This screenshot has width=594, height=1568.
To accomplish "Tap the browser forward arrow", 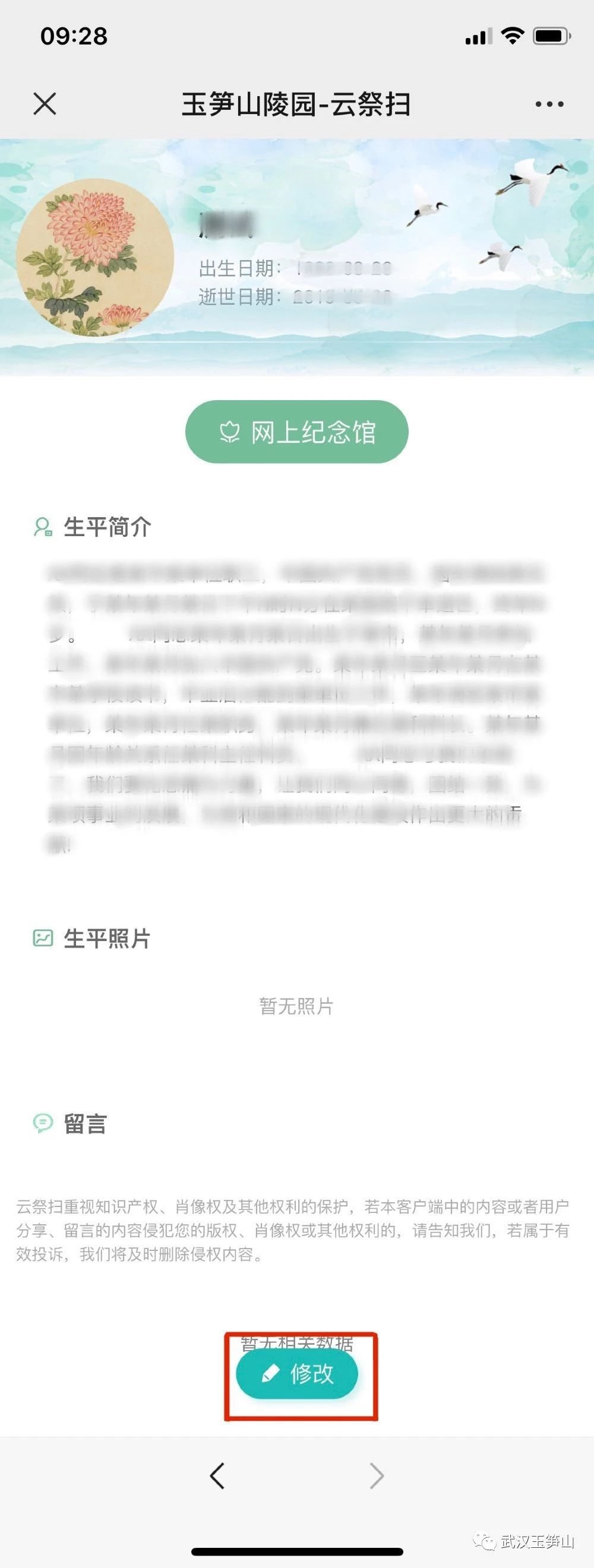I will 377,1475.
